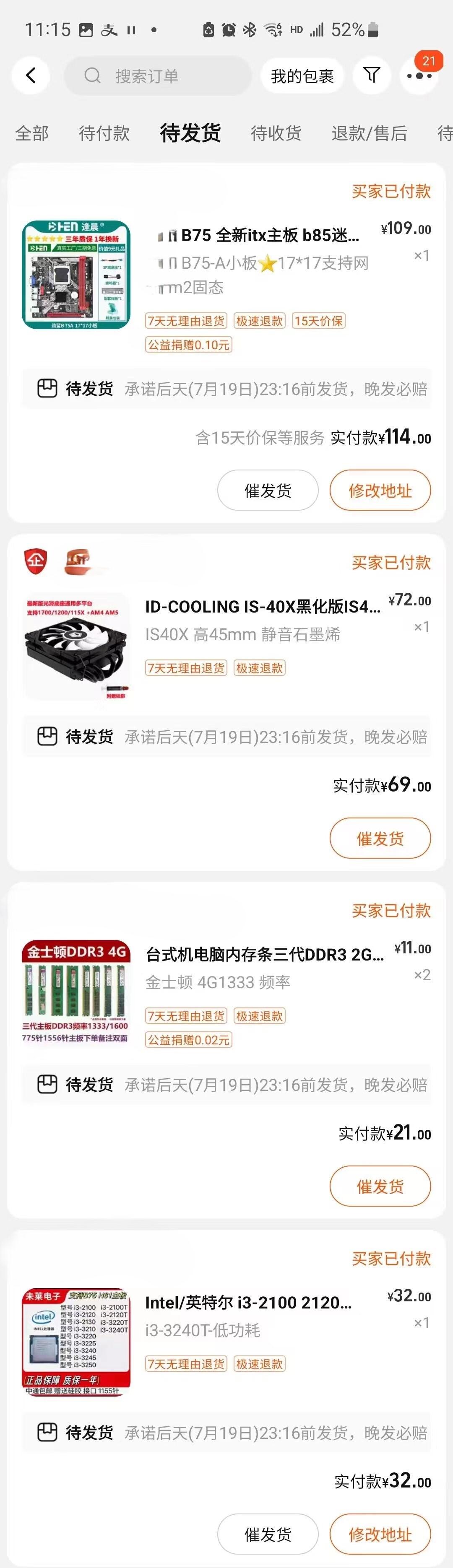453x1568 pixels.
Task: Tap 修改地址 on the B75 motherboard order
Action: point(380,490)
